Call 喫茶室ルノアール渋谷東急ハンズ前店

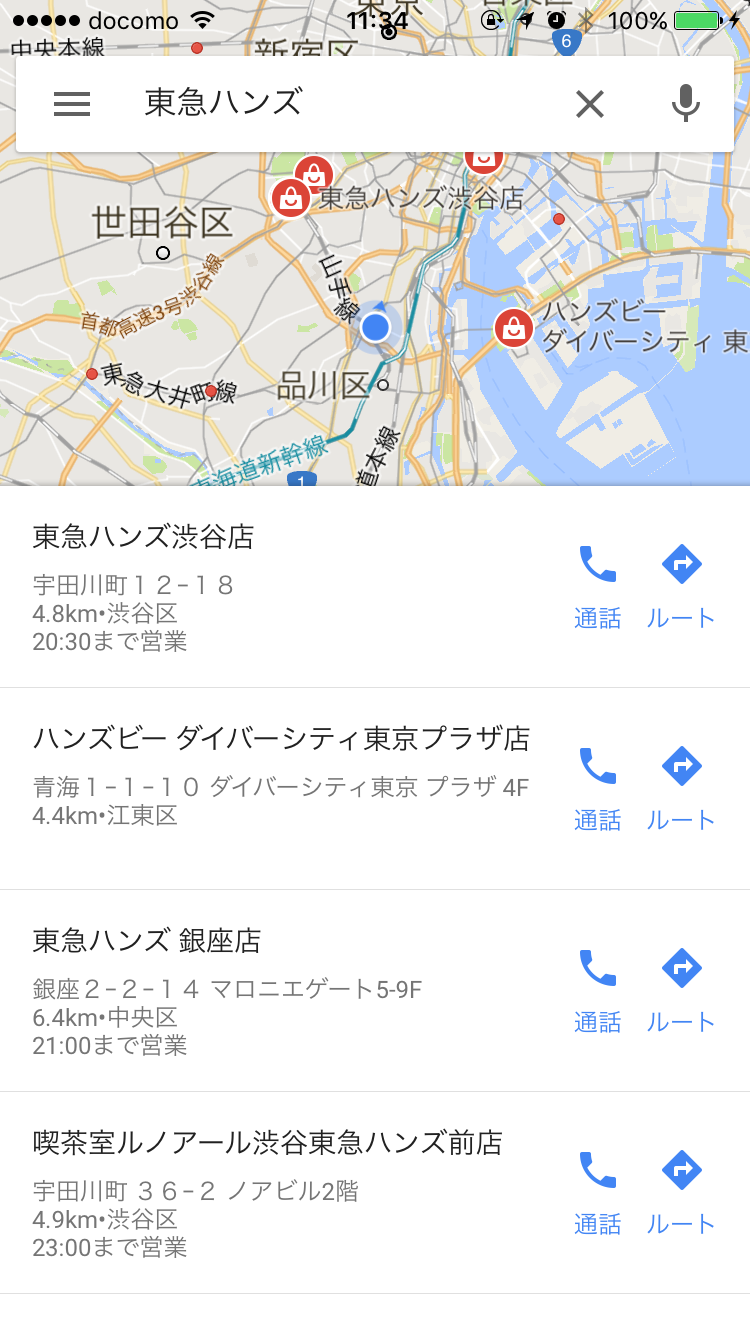click(597, 1193)
